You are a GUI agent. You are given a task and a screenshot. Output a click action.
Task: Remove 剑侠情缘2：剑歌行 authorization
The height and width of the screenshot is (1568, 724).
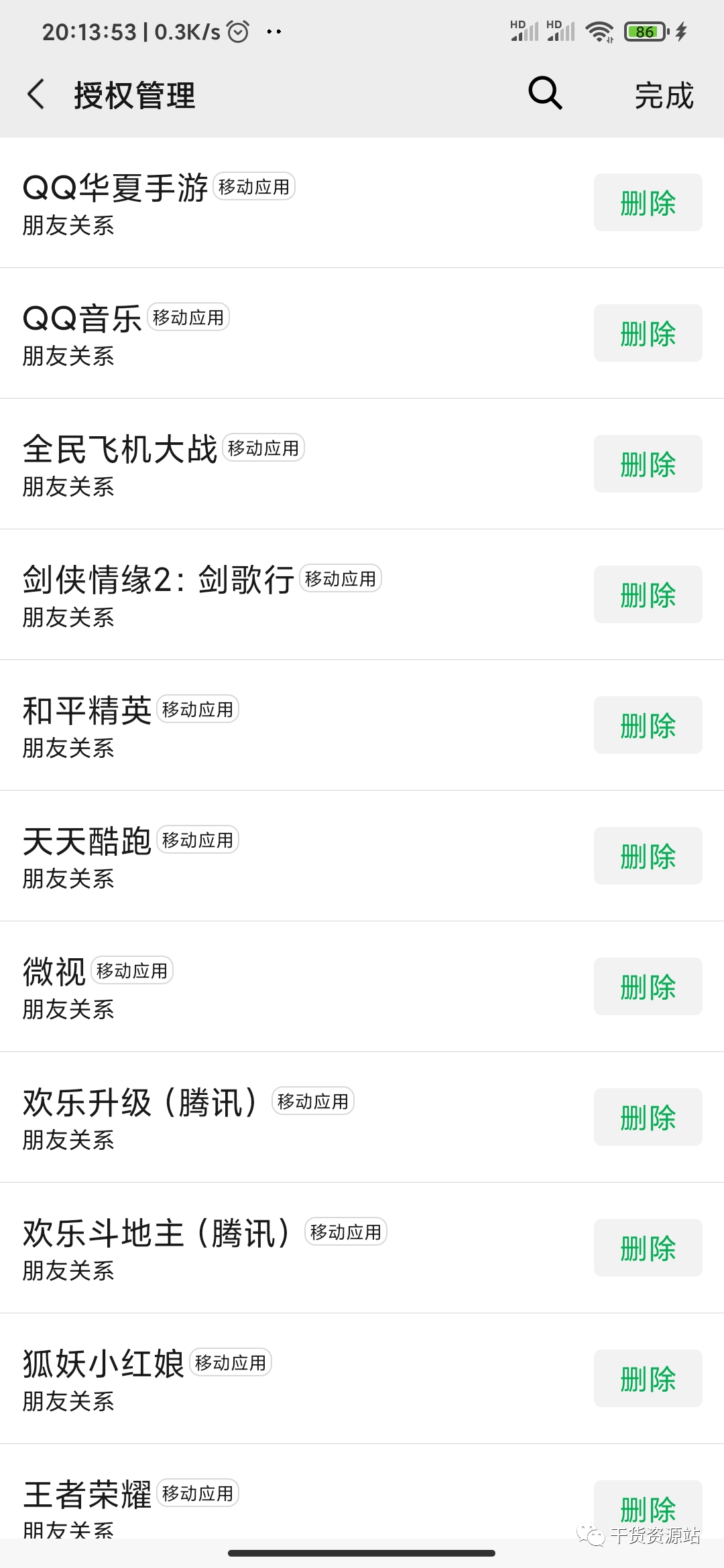click(x=648, y=594)
